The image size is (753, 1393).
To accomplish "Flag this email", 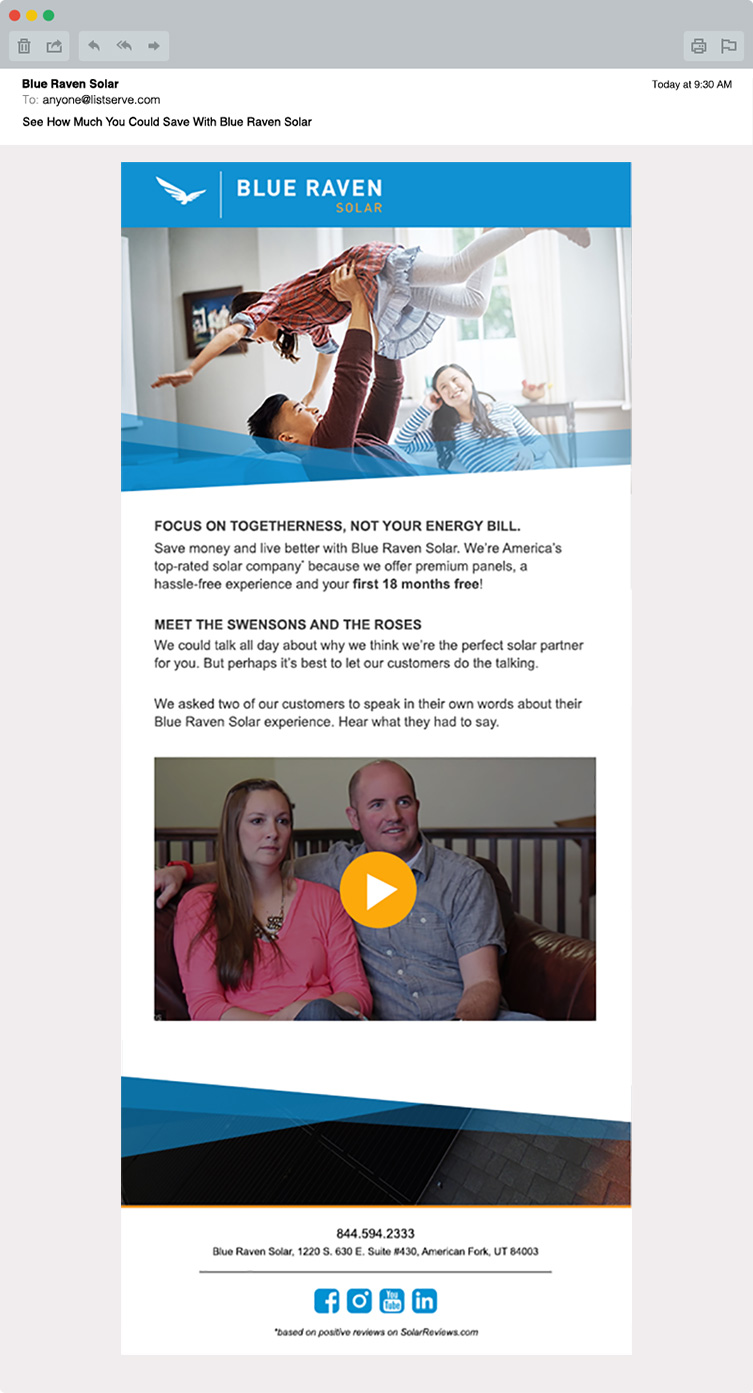I will click(728, 46).
